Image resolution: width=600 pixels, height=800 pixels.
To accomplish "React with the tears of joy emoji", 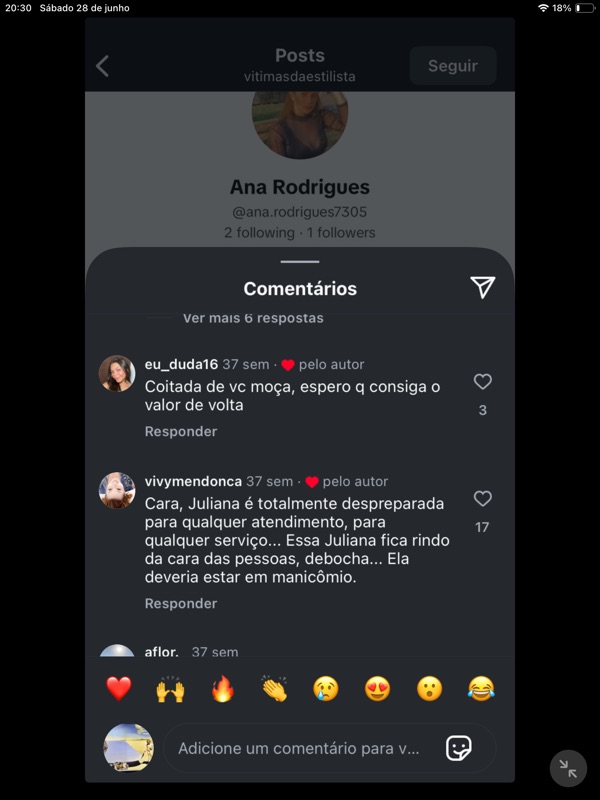I will [x=481, y=689].
